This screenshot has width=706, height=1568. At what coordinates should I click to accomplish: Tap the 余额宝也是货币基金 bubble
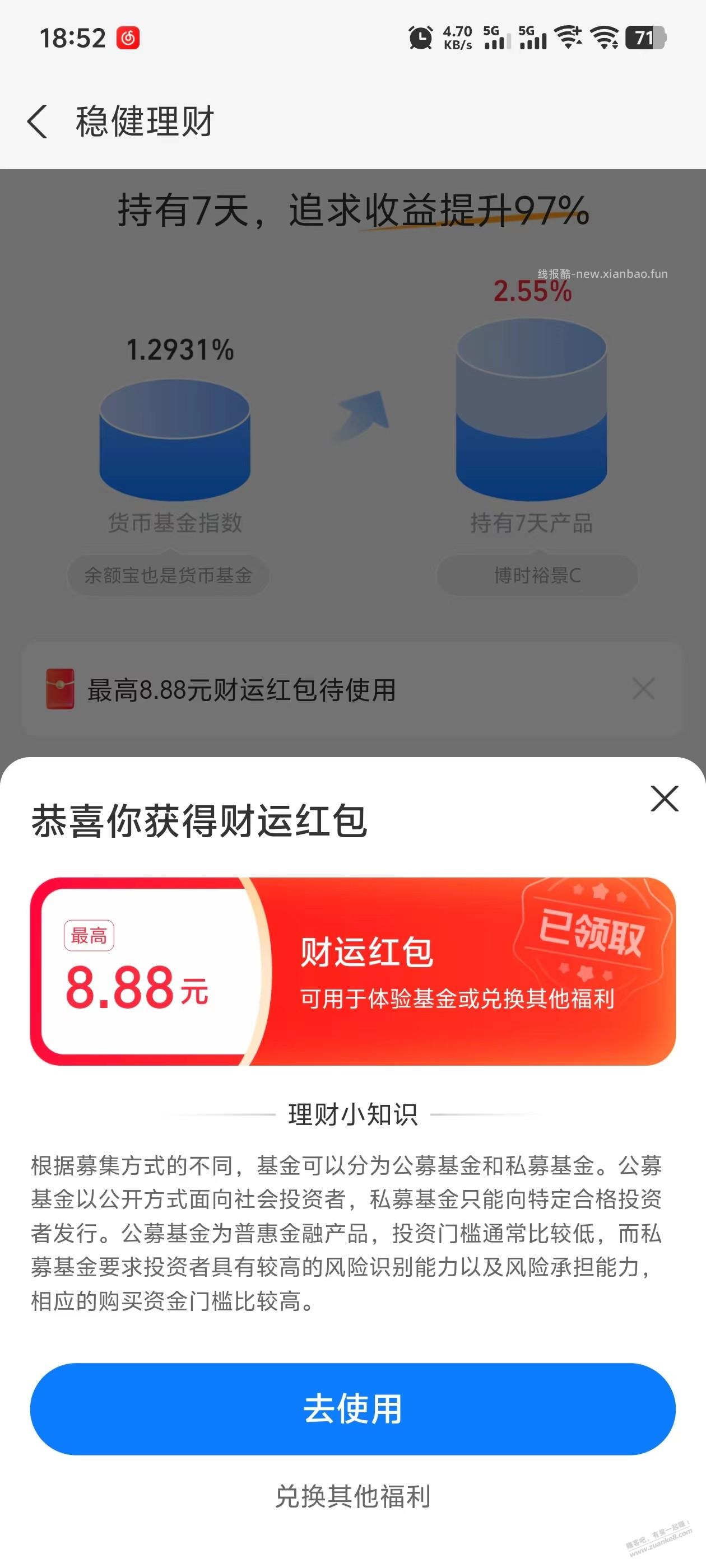click(169, 575)
